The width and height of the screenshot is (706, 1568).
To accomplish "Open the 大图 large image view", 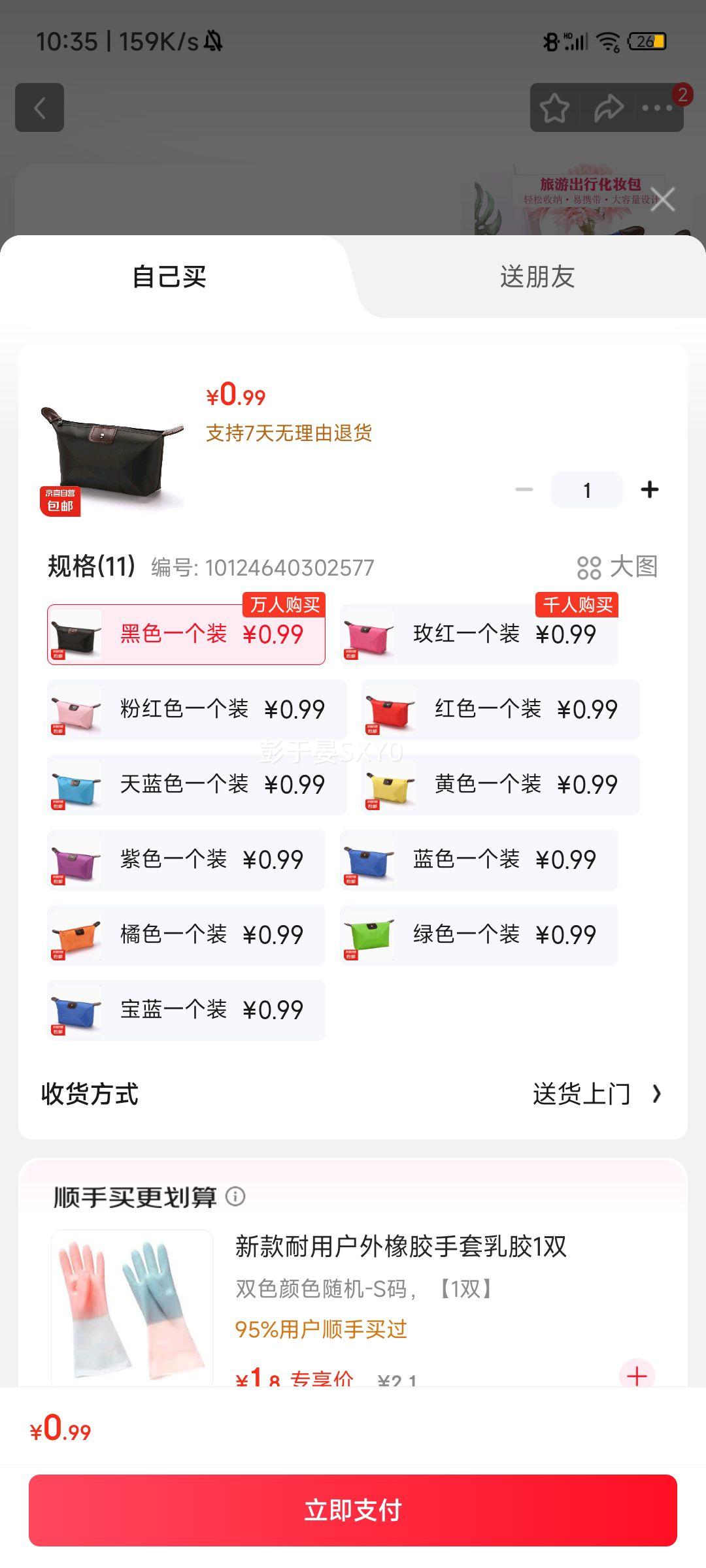I will (x=617, y=567).
